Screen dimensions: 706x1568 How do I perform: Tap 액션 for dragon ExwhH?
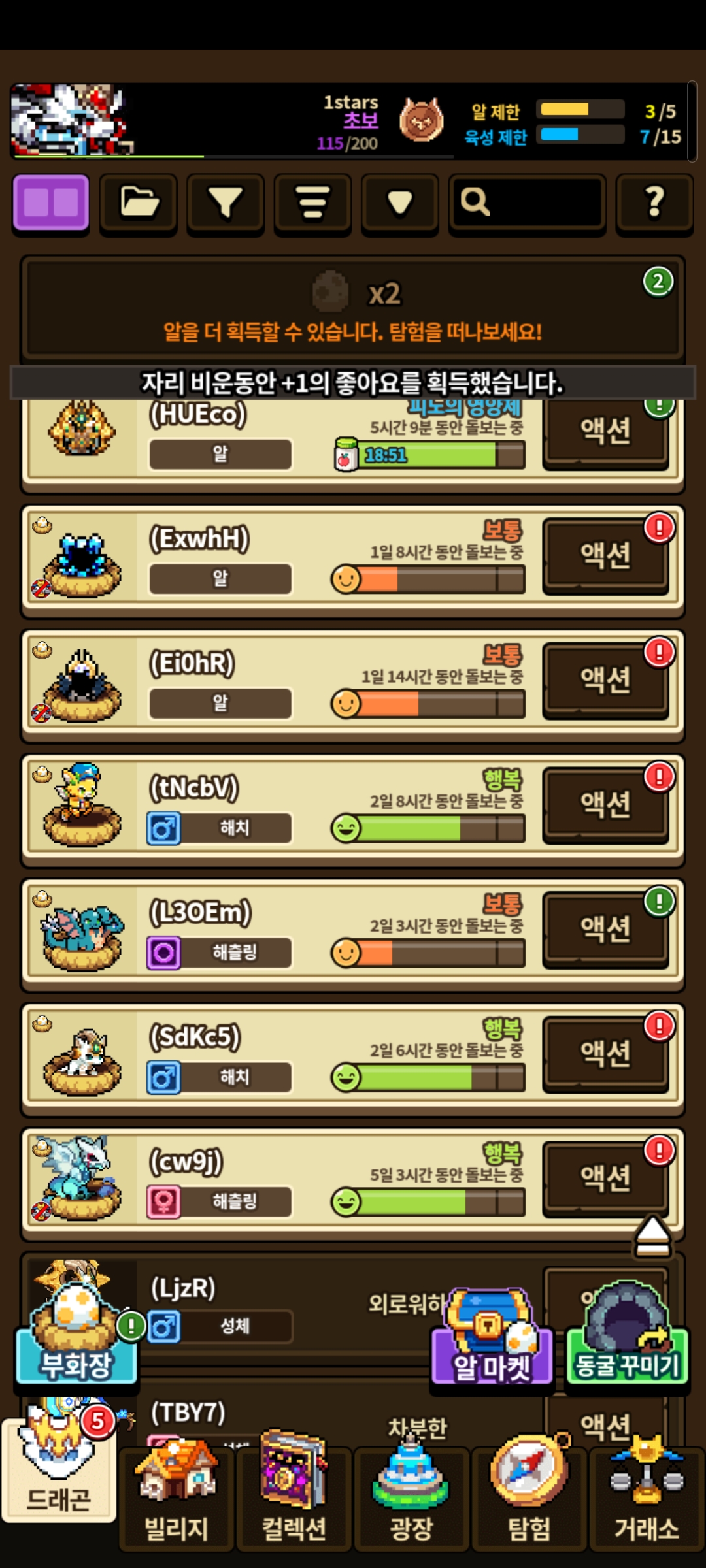pyautogui.click(x=605, y=555)
